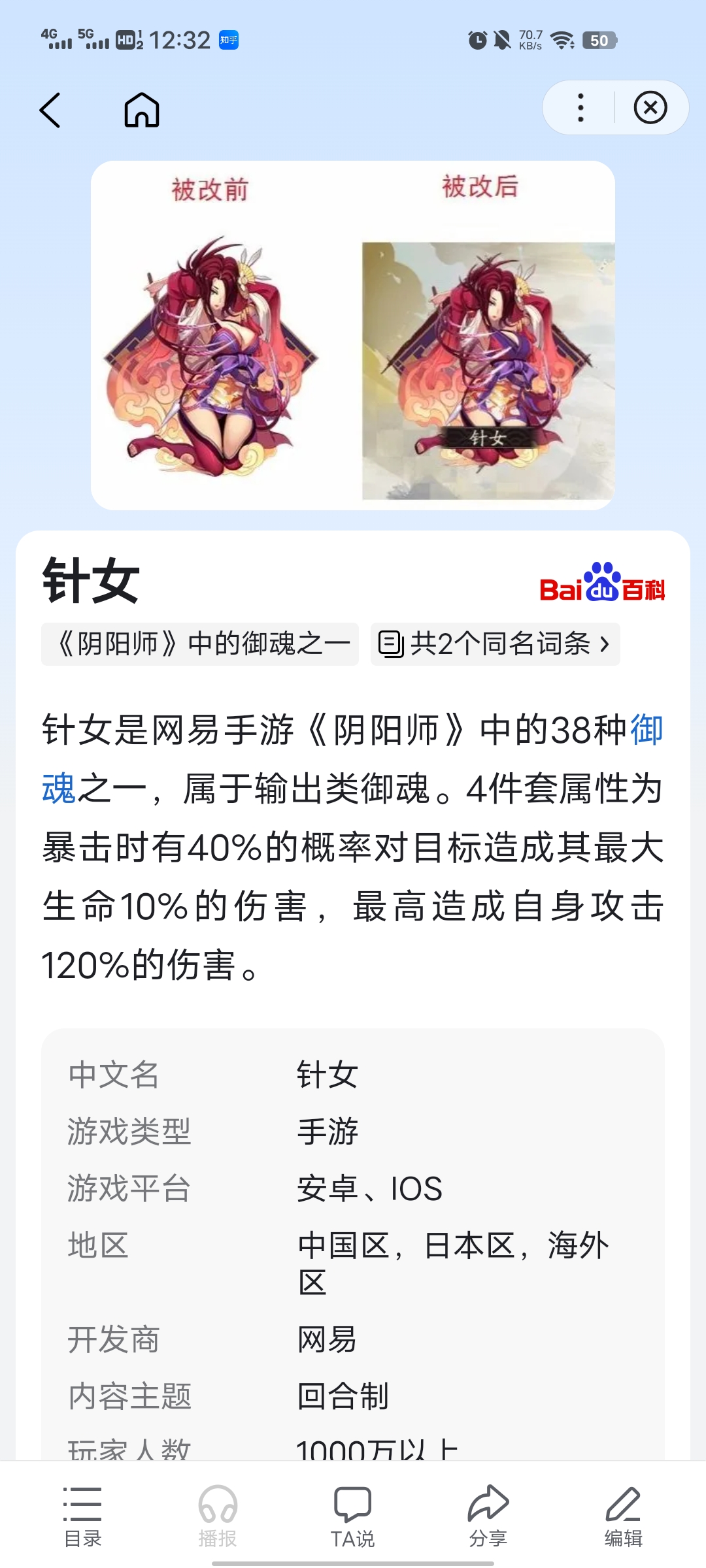The image size is (706, 1568).
Task: Open the three-dot overflow menu
Action: click(x=580, y=108)
